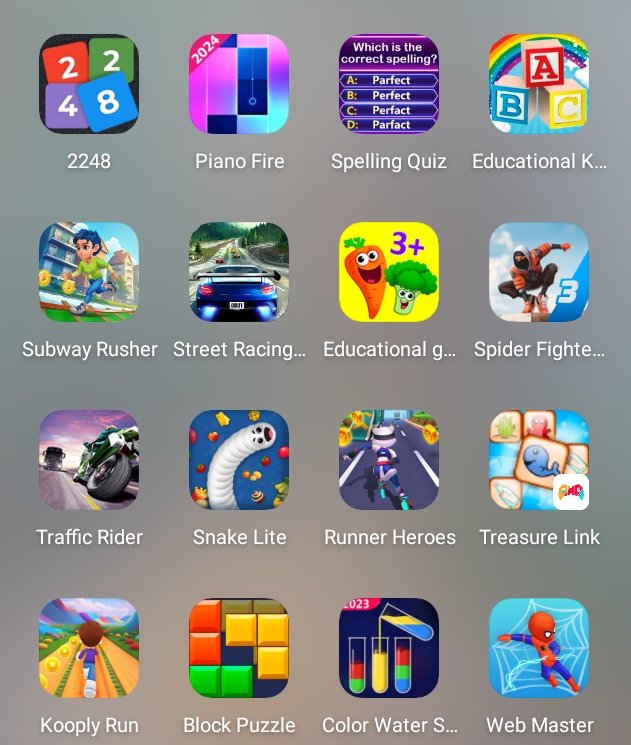The width and height of the screenshot is (631, 745).
Task: Start the Spider Fighter game
Action: (x=539, y=272)
